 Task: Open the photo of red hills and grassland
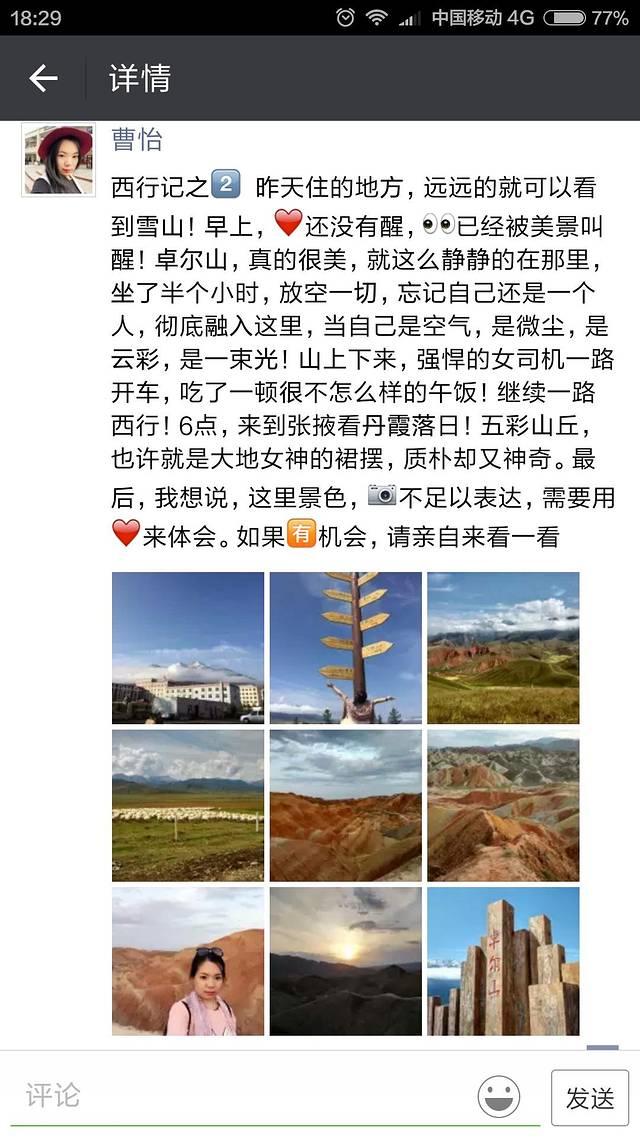click(x=503, y=647)
